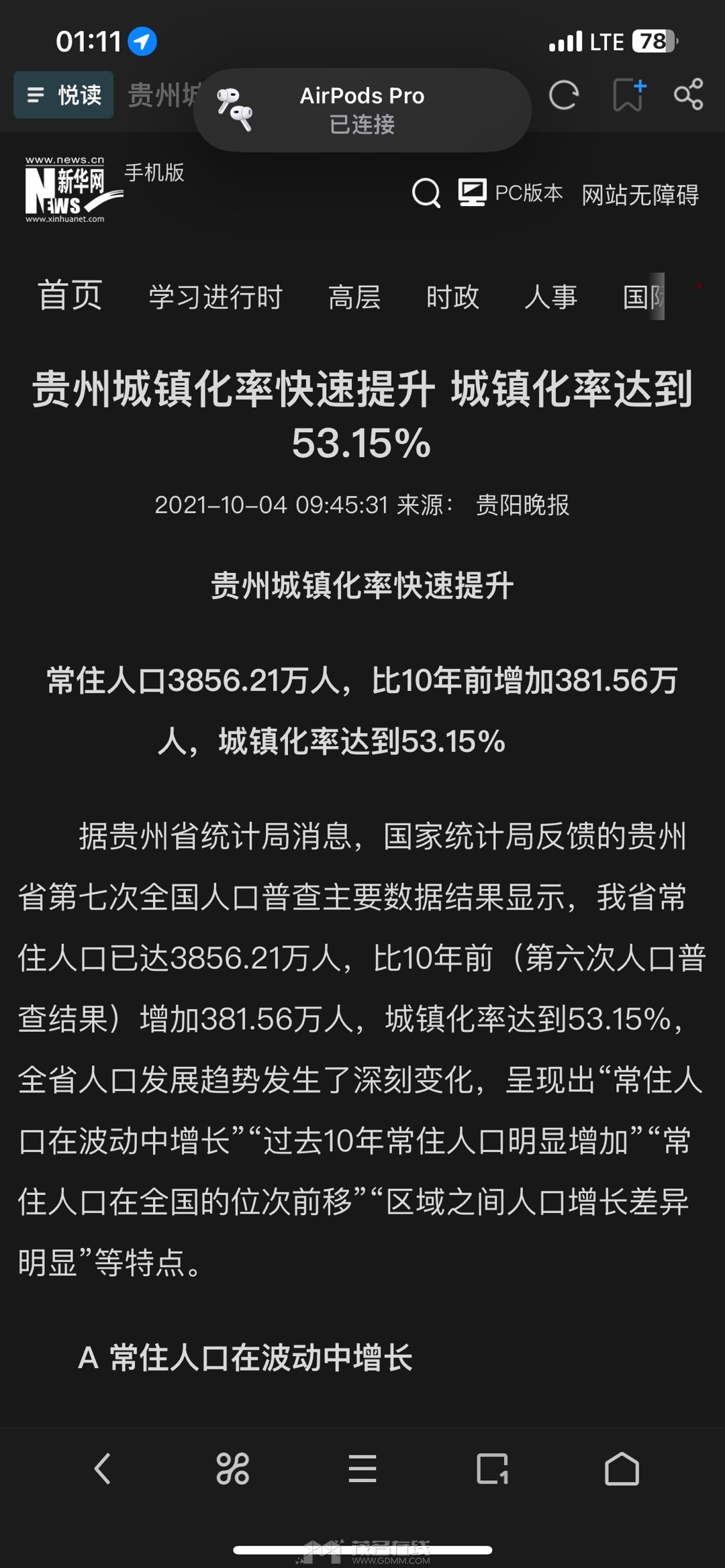Add this page to bookmarks
725x1568 pixels.
(628, 95)
